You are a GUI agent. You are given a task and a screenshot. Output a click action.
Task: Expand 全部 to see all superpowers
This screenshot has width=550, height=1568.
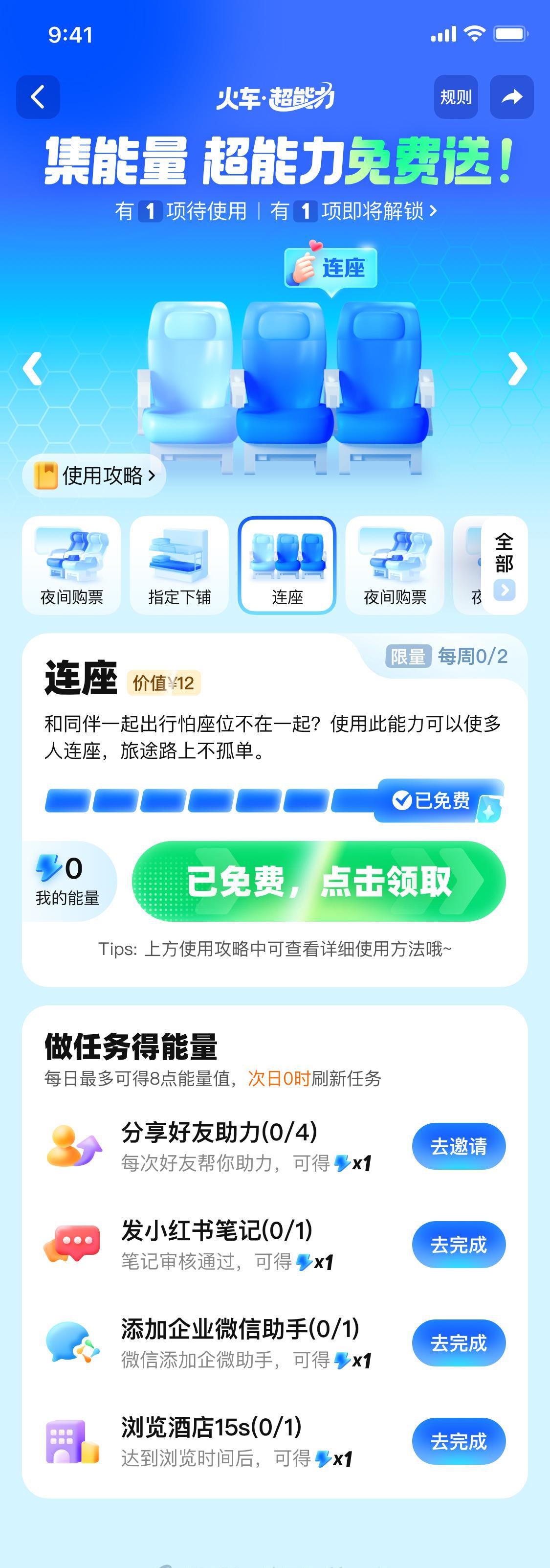click(504, 566)
